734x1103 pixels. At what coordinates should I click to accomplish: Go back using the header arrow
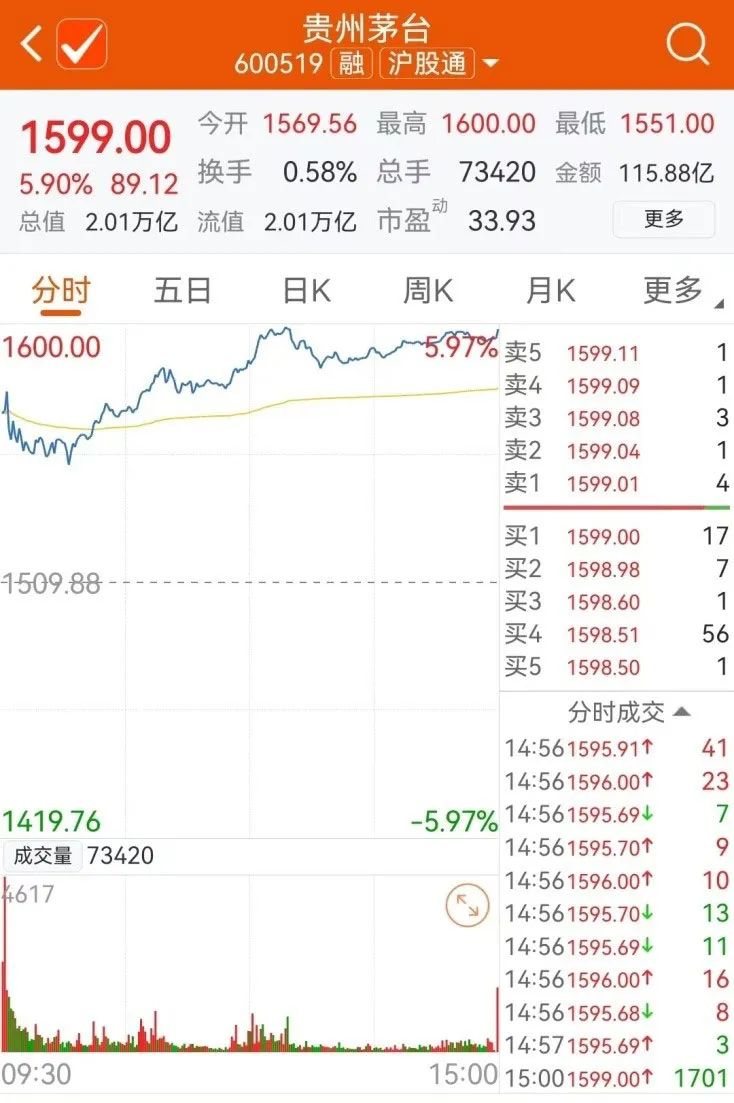(31, 44)
